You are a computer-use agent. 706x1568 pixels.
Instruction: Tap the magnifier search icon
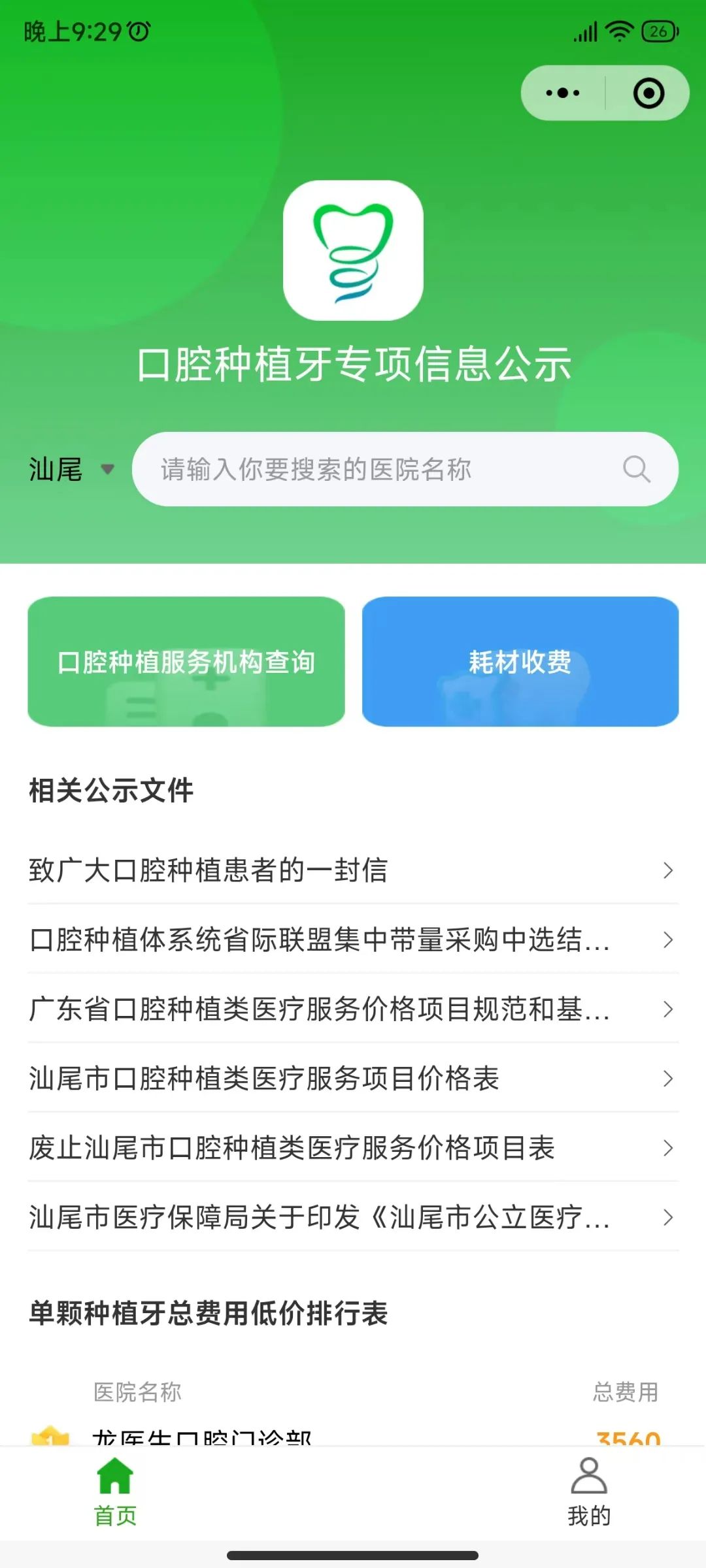click(x=636, y=469)
